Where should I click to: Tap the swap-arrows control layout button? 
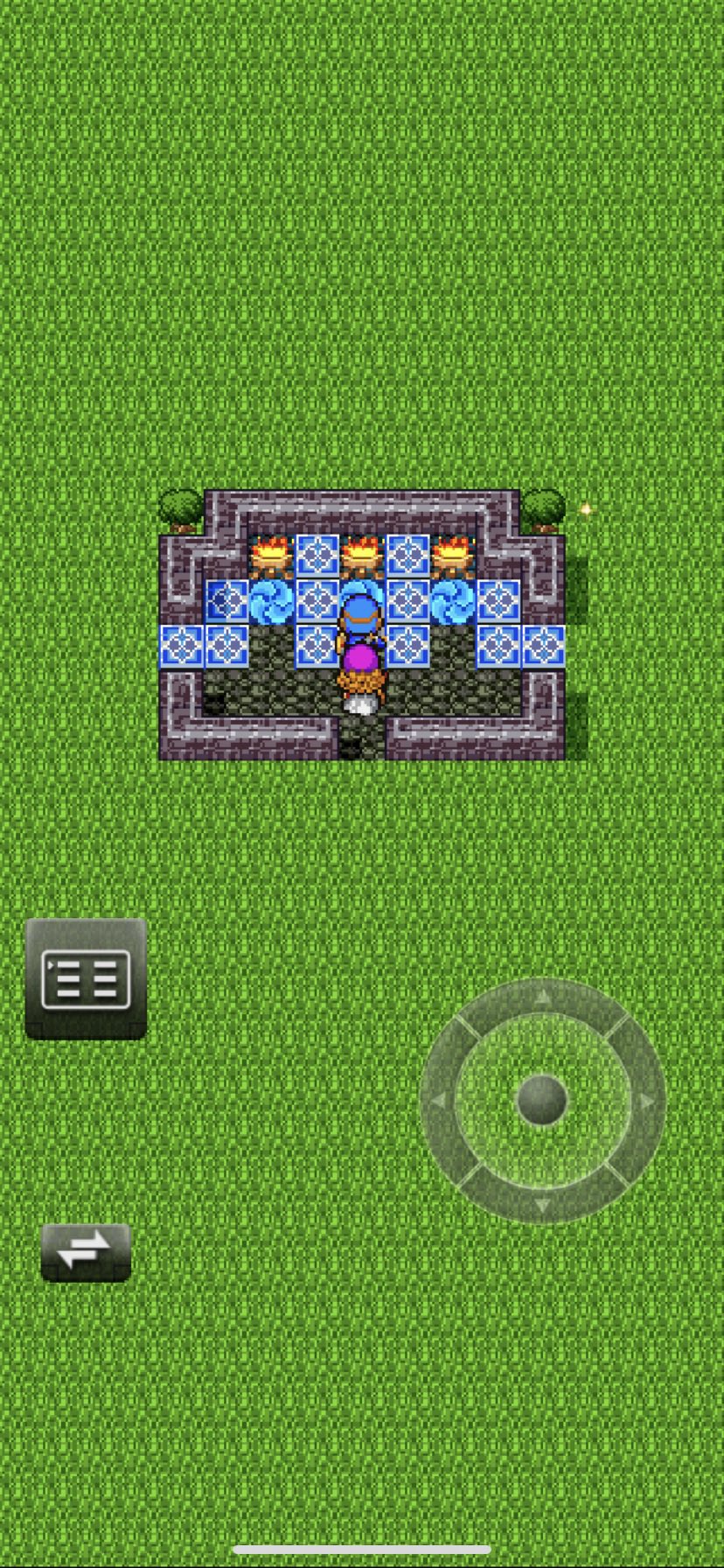click(86, 1252)
